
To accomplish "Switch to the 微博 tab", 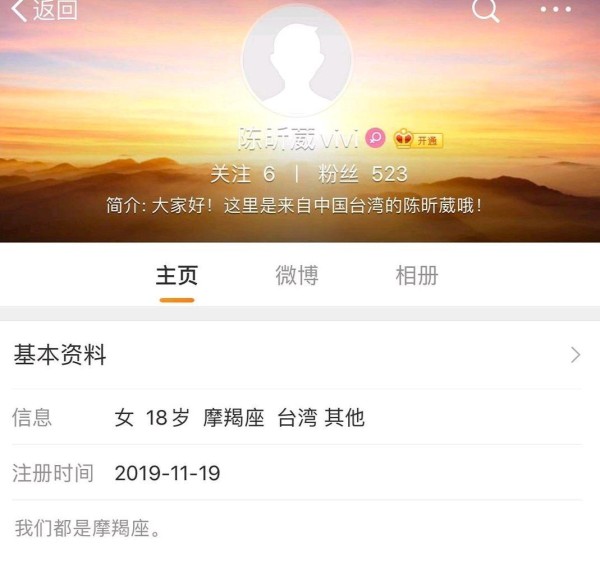I will [297, 276].
